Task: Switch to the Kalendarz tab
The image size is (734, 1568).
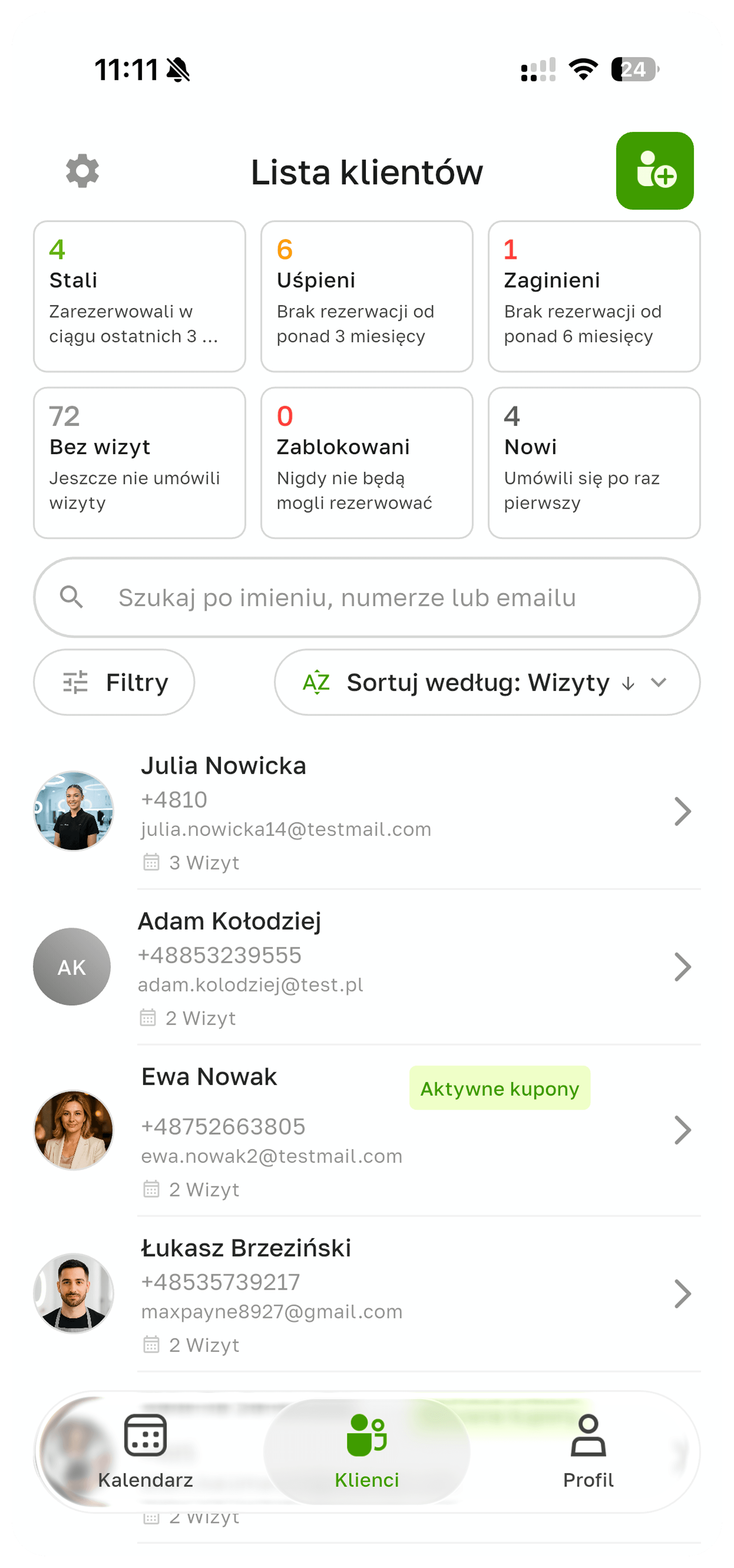Action: [145, 1452]
